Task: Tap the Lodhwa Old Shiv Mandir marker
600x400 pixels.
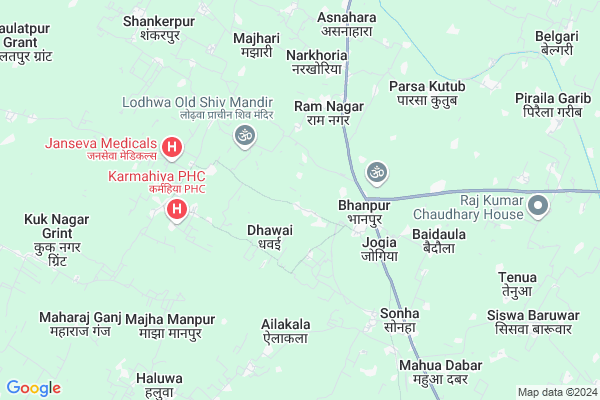Action: click(x=242, y=134)
